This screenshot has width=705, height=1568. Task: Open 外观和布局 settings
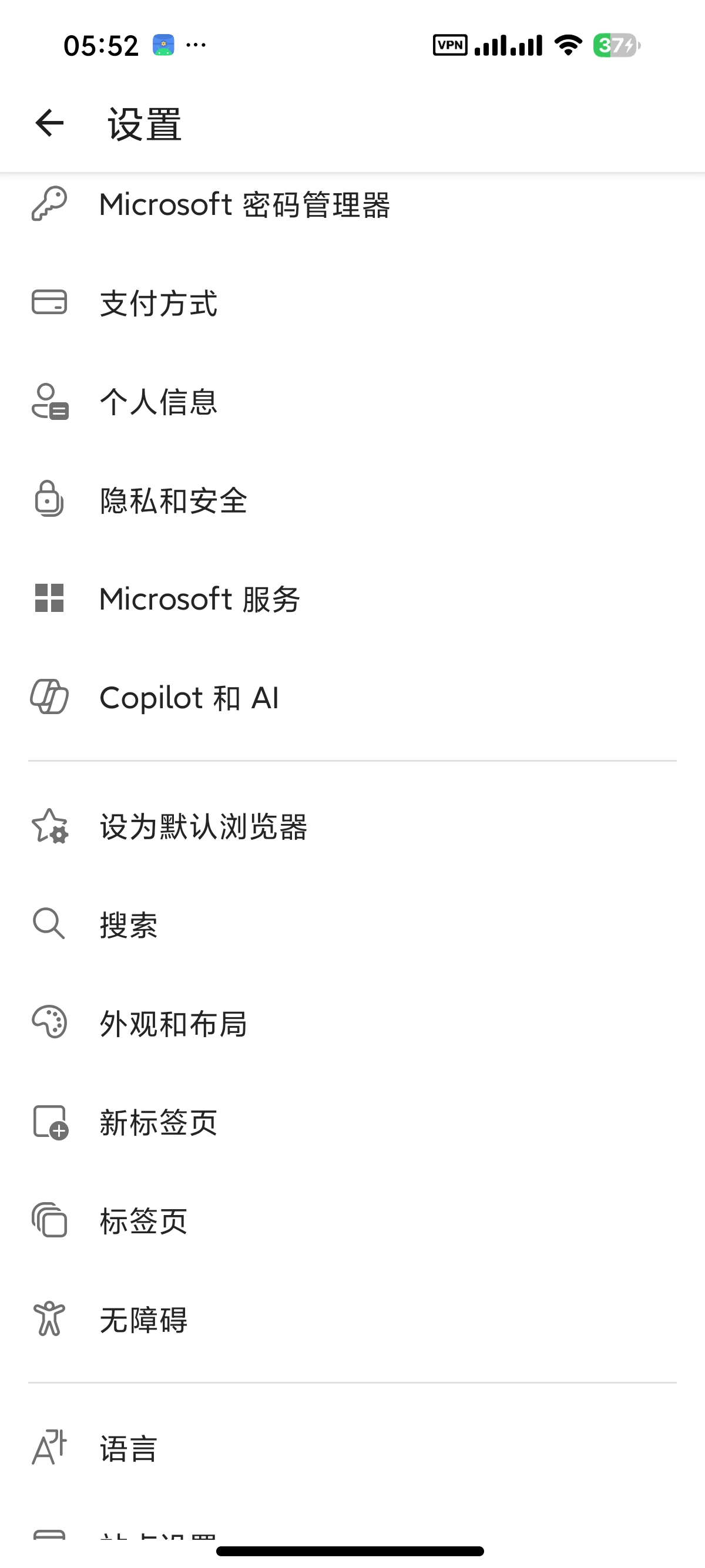pyautogui.click(x=352, y=1024)
